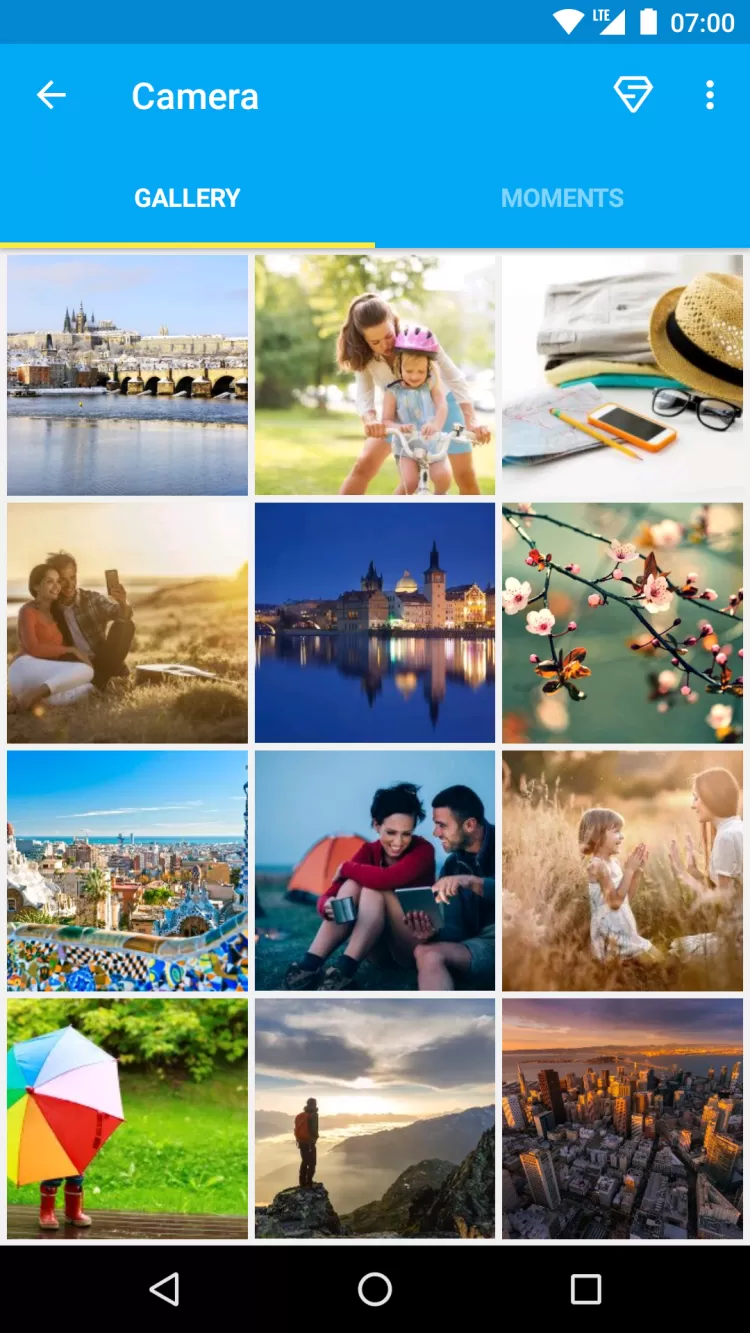Open the overflow menu
This screenshot has width=750, height=1333.
[709, 96]
